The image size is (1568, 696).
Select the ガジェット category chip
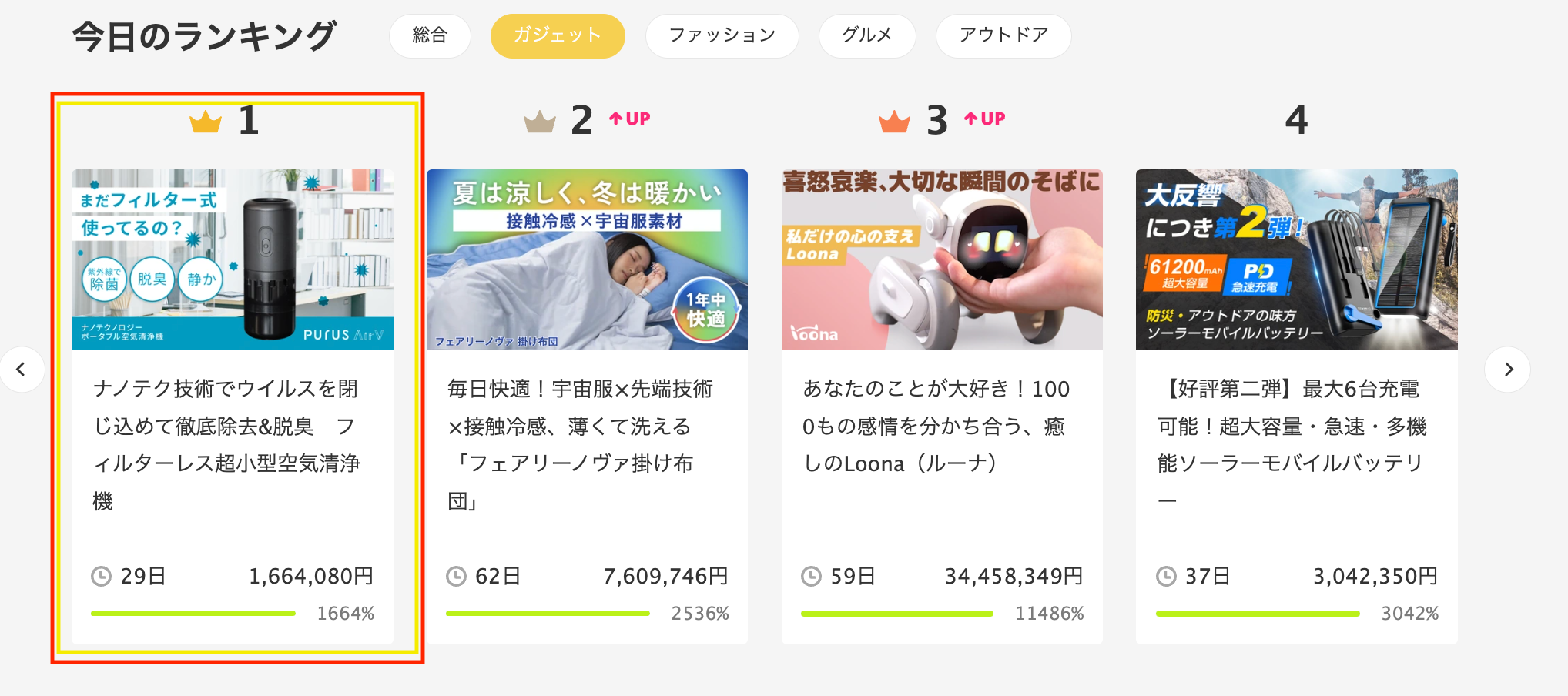[x=558, y=35]
